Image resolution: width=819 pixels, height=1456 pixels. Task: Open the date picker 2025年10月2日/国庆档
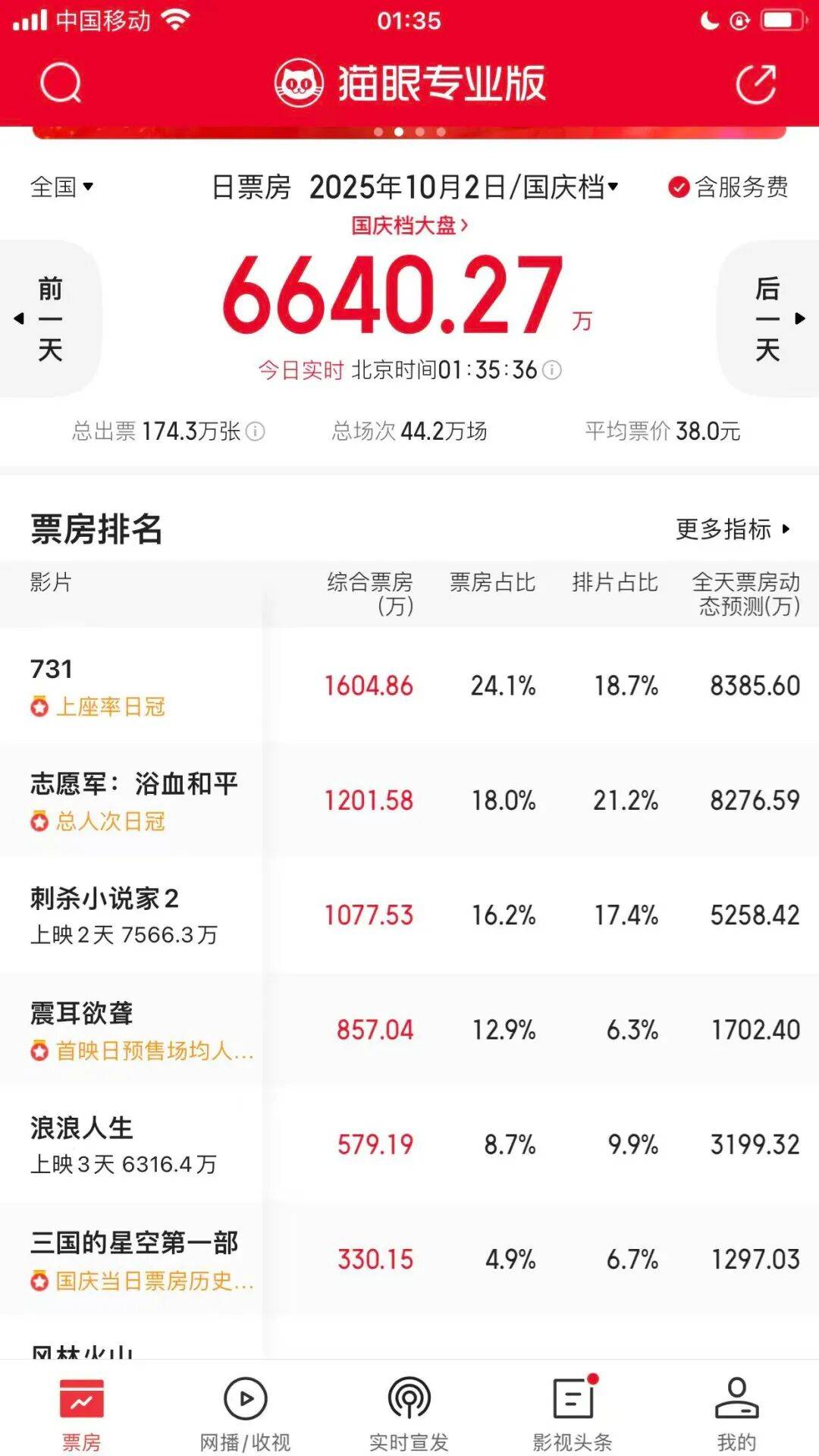463,187
